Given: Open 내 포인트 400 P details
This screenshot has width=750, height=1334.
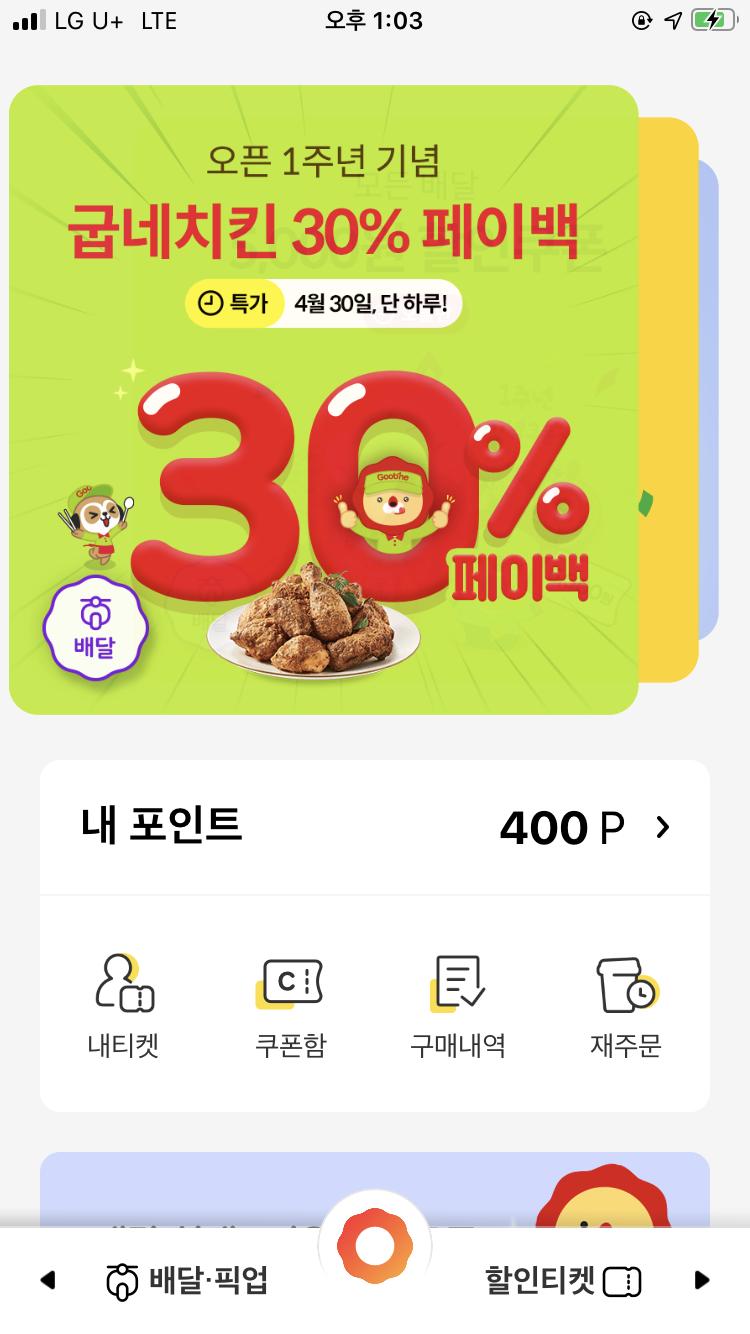Looking at the screenshot, I should tap(375, 827).
